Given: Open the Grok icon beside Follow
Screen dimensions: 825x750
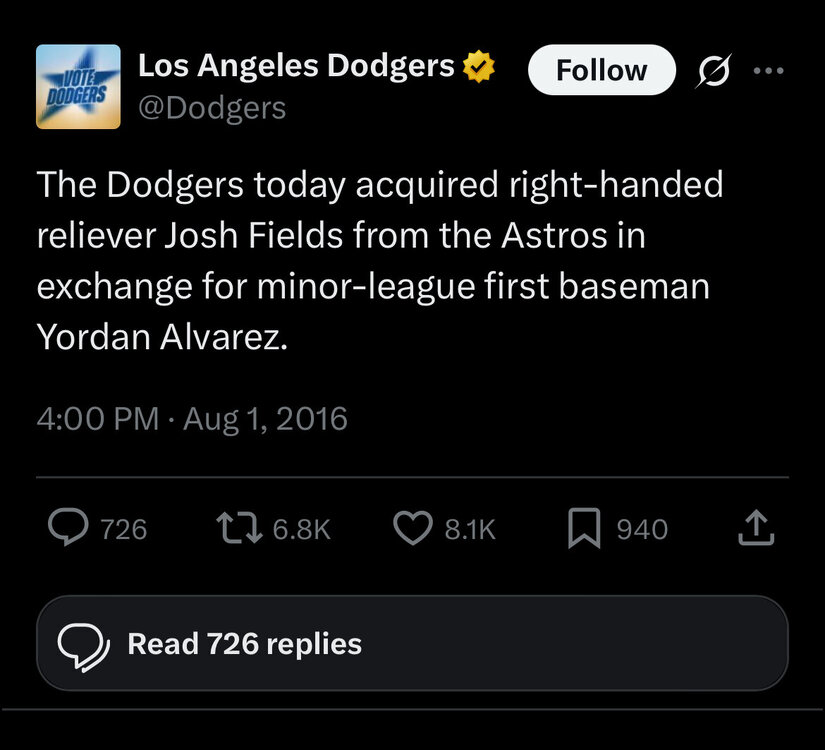Looking at the screenshot, I should (716, 71).
